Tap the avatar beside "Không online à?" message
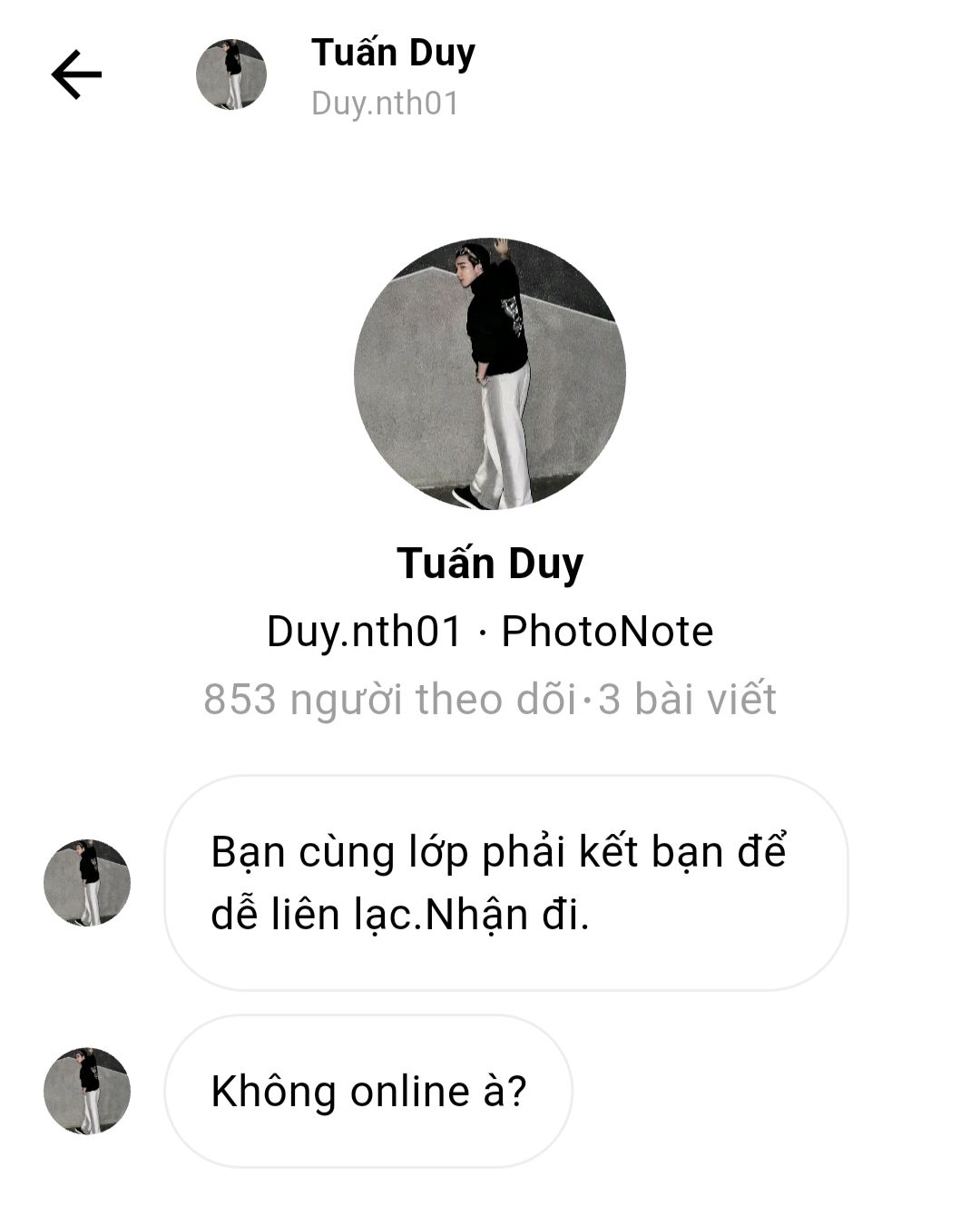This screenshot has height=1205, width=980. (87, 1091)
